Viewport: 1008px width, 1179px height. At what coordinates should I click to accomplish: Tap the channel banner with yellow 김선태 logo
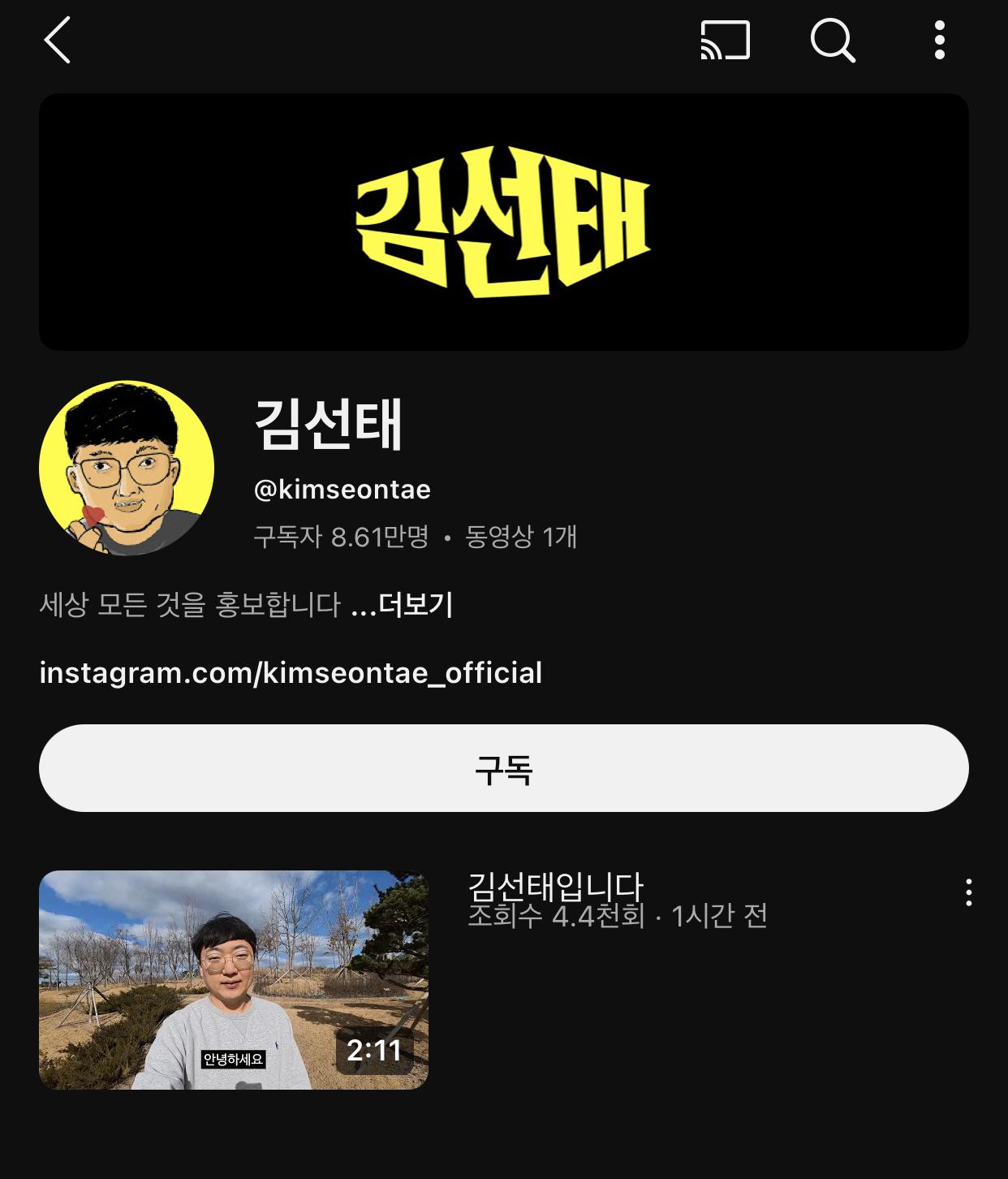[503, 222]
